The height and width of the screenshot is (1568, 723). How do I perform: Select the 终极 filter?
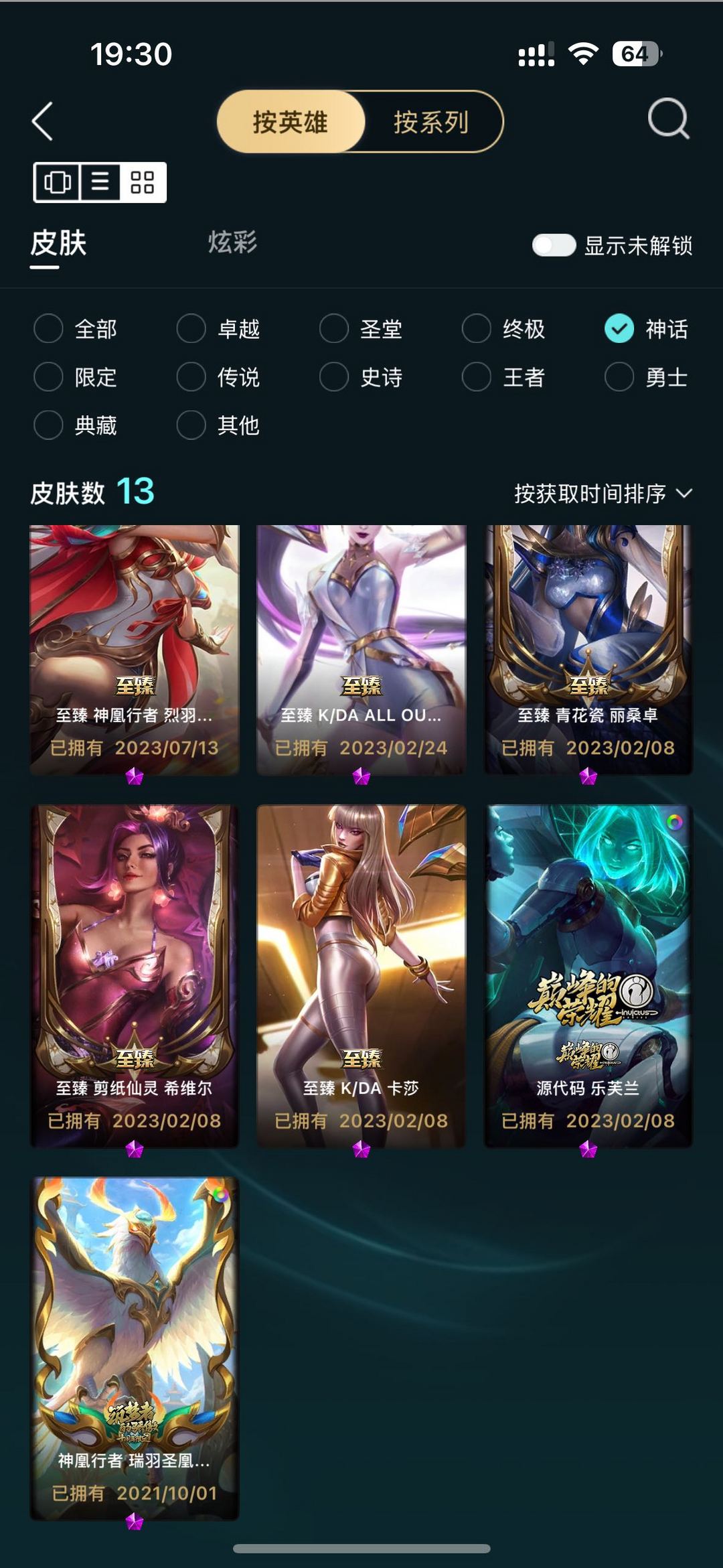click(x=503, y=329)
